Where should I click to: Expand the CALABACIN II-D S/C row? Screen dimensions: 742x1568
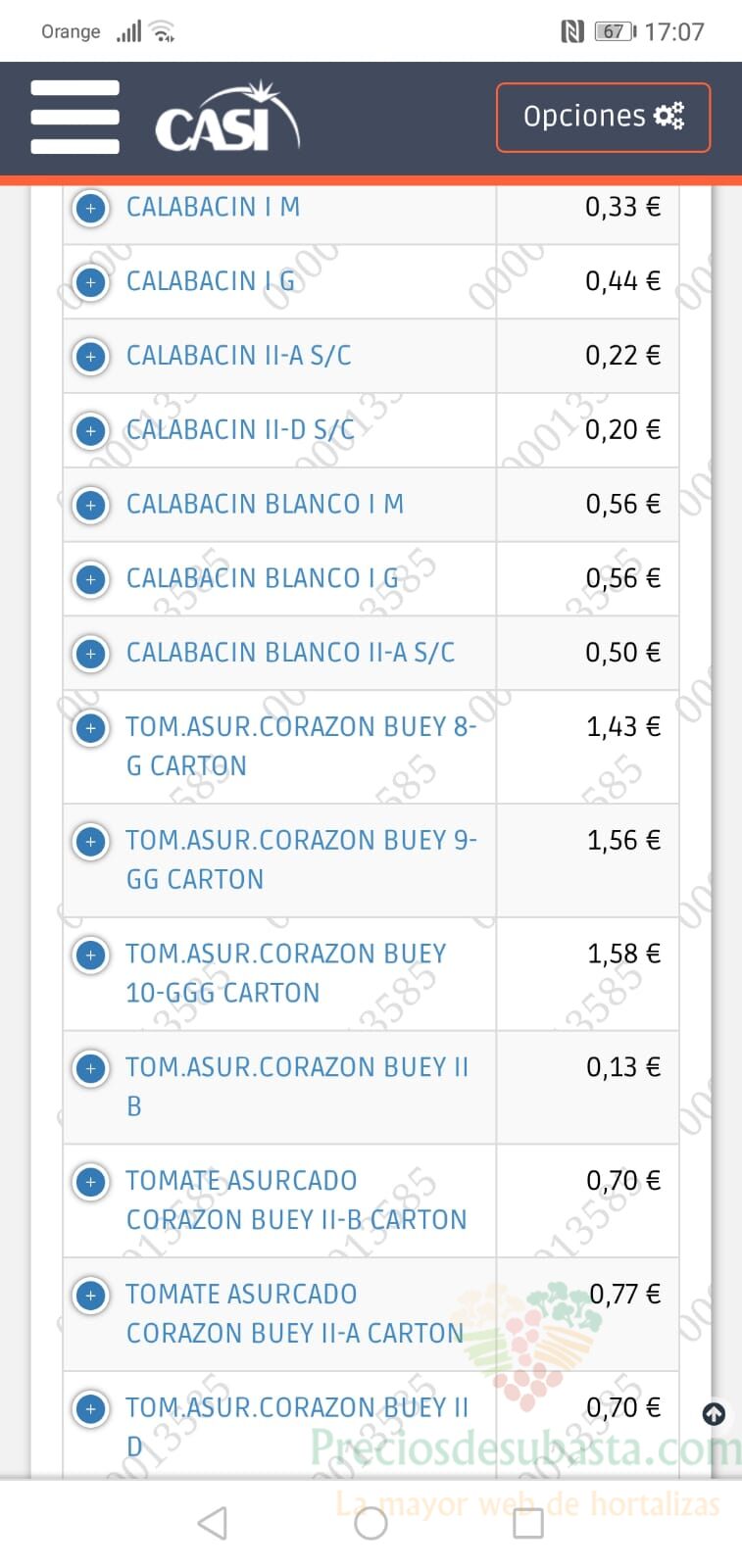pyautogui.click(x=91, y=431)
